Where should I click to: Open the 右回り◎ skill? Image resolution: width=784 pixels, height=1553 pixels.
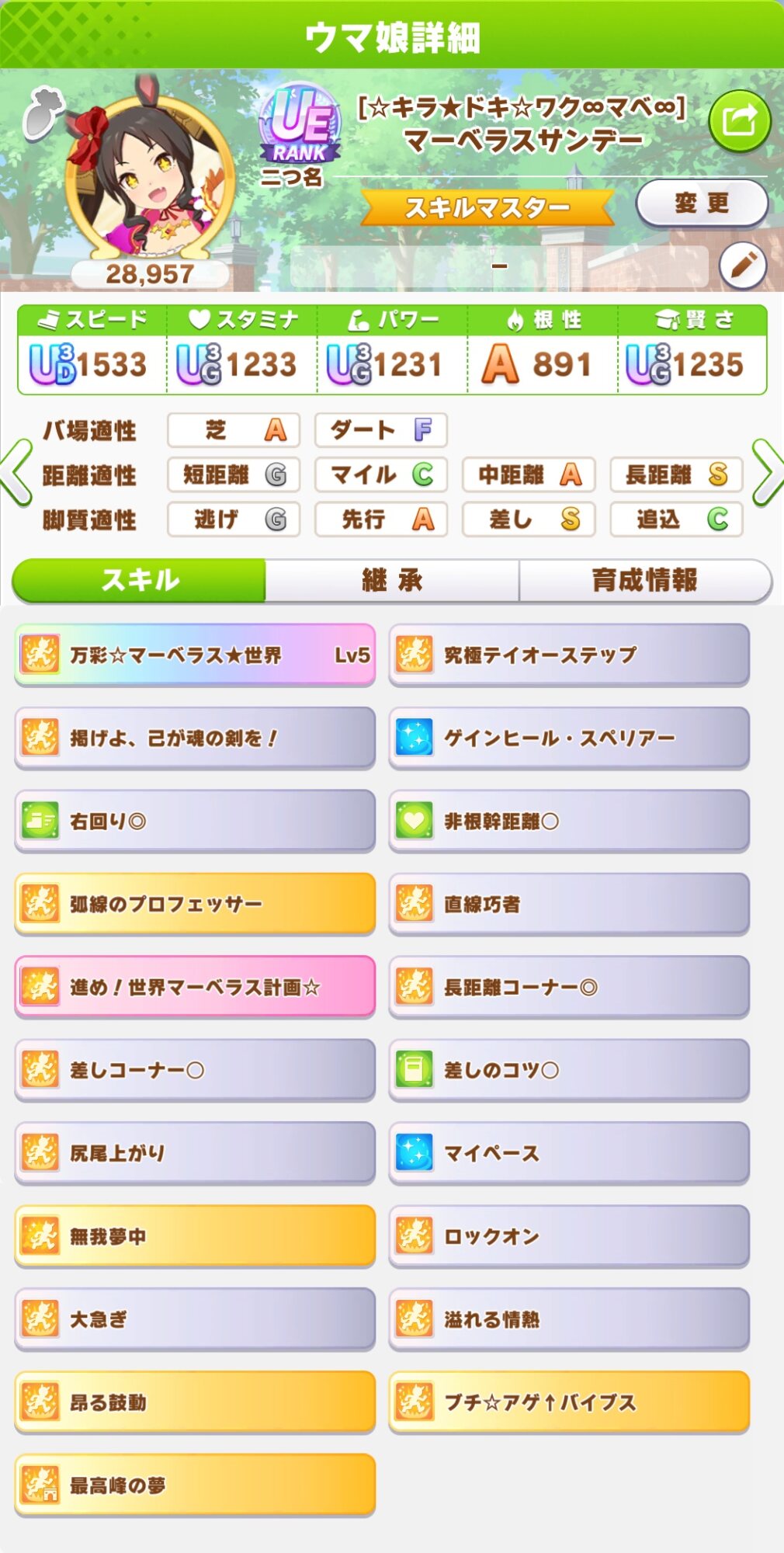point(195,821)
